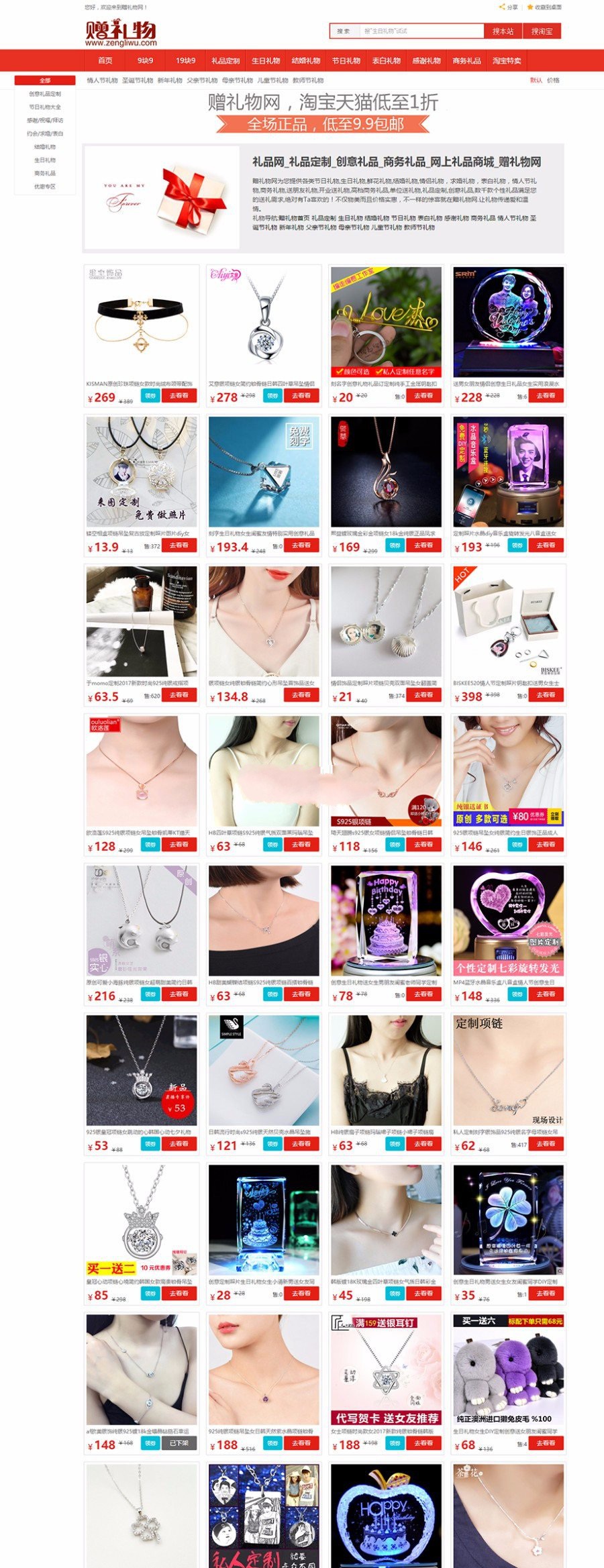Choose 创意礼品定制 in the sidebar
The width and height of the screenshot is (604, 1568).
pos(45,94)
